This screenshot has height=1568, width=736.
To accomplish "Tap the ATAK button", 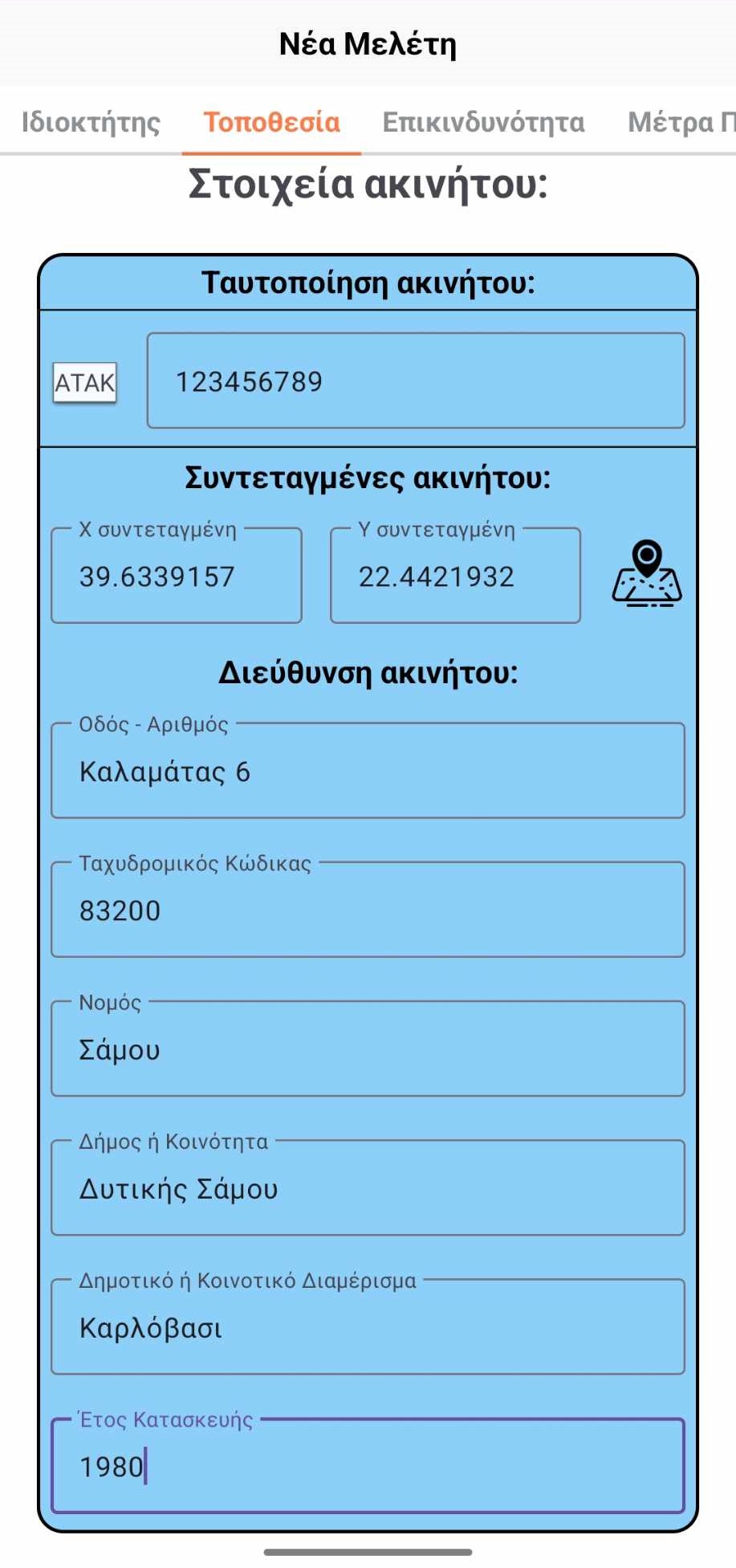I will [84, 382].
